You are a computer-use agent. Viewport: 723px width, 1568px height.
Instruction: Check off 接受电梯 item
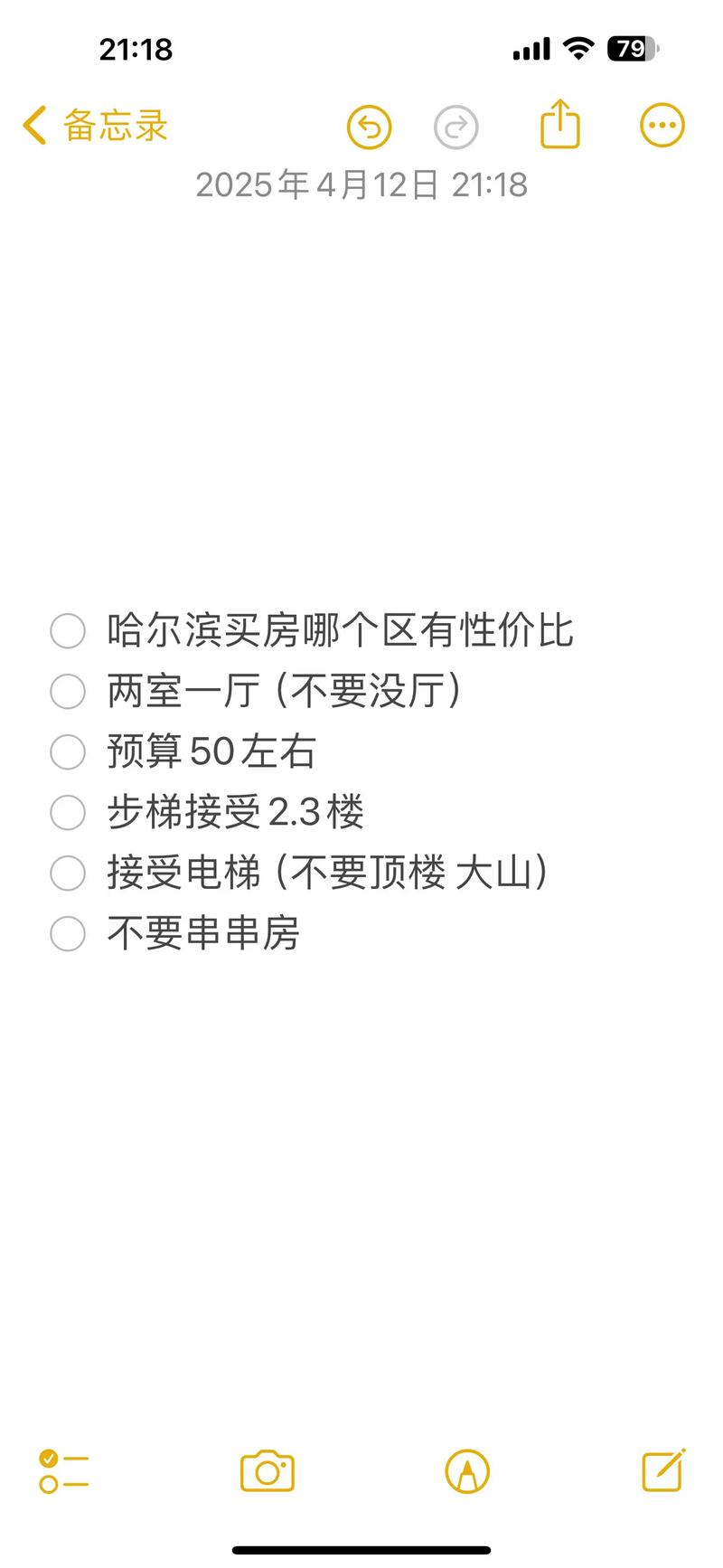click(x=68, y=874)
